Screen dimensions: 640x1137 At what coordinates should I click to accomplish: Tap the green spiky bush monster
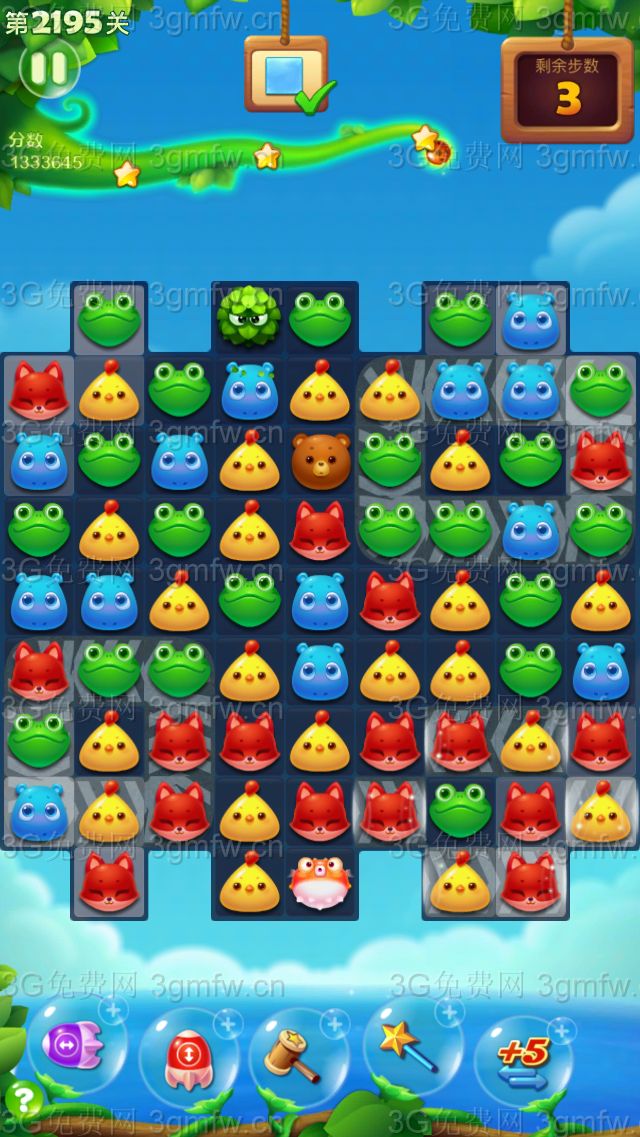[x=247, y=317]
